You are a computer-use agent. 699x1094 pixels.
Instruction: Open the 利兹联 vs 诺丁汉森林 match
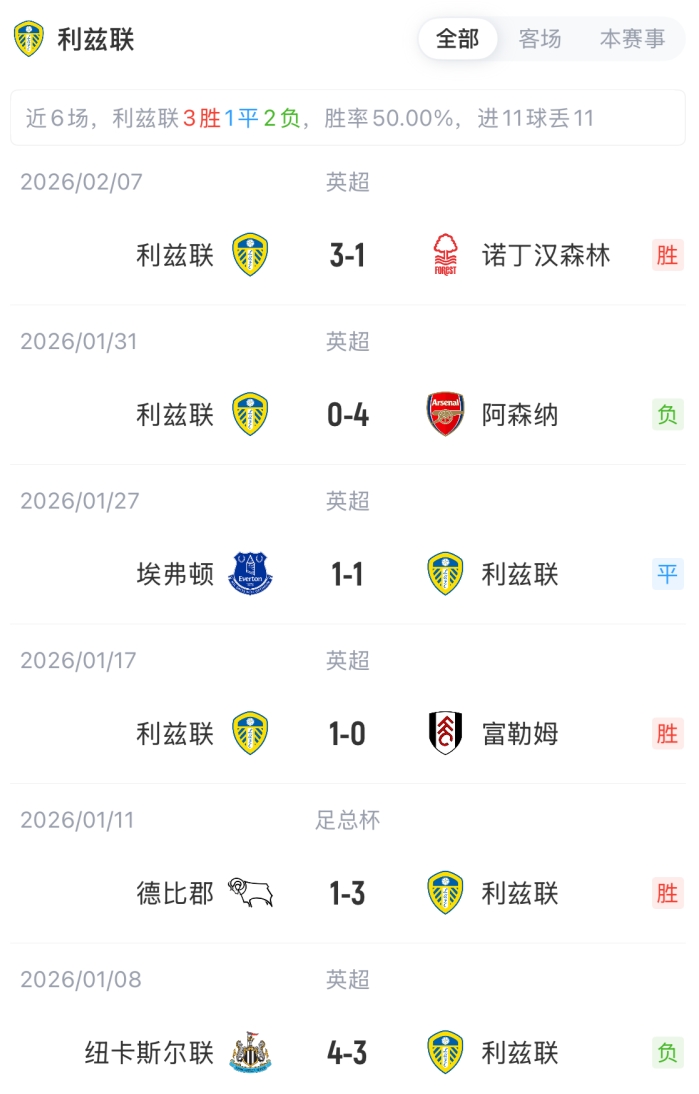coord(348,255)
